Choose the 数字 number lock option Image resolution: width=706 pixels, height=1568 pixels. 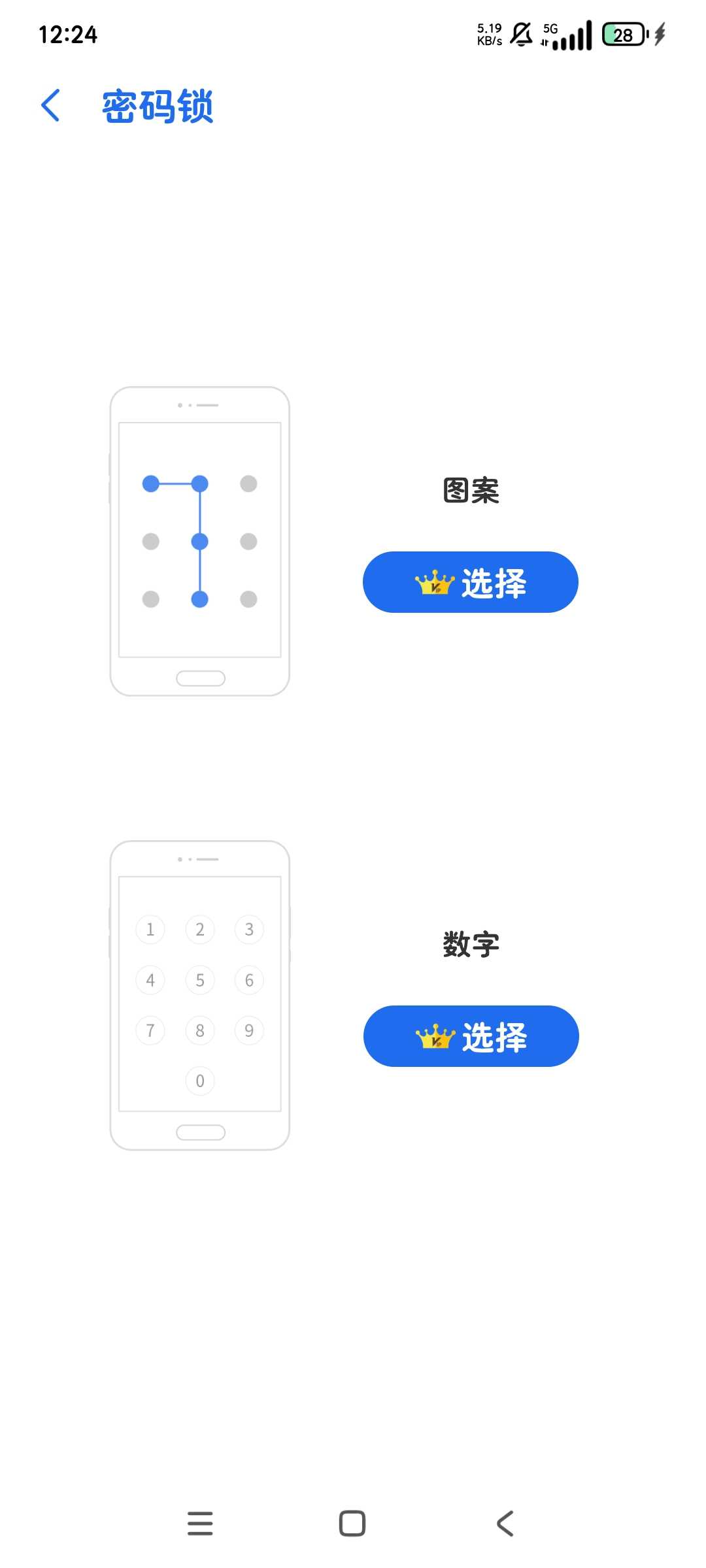471,1036
